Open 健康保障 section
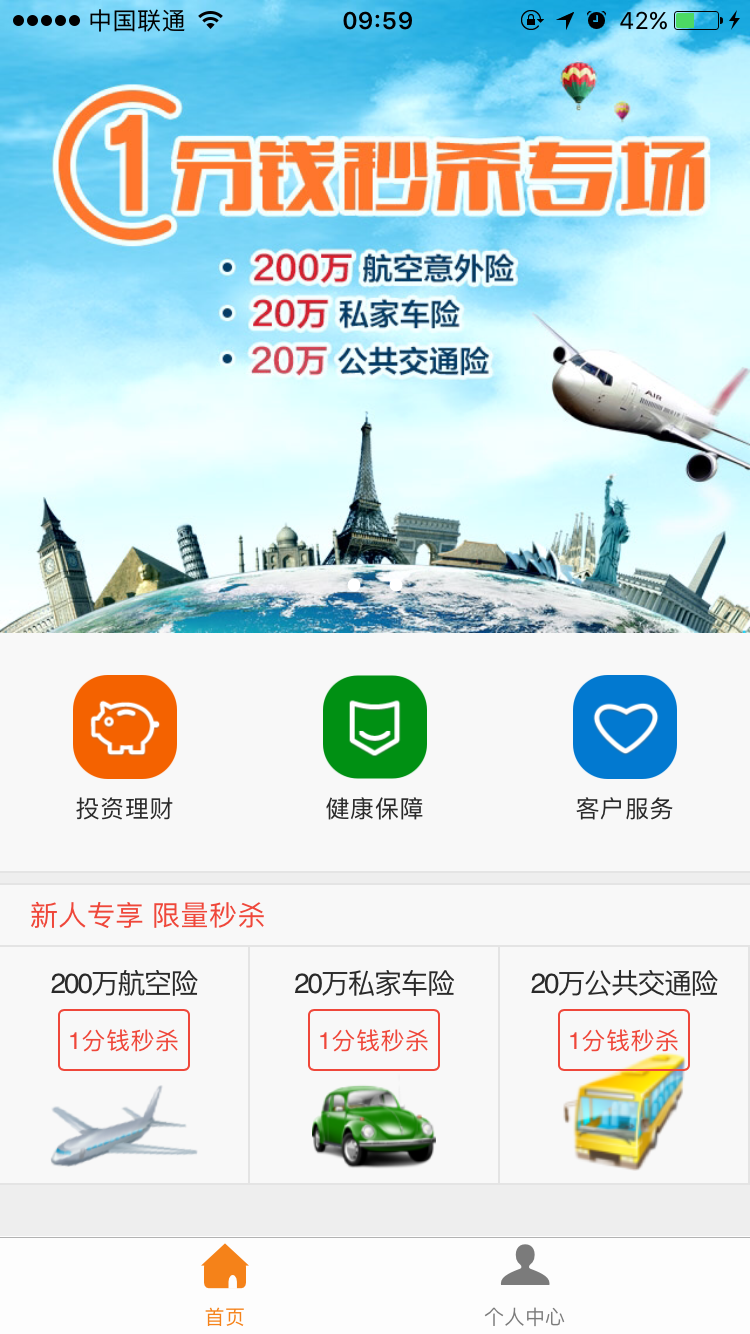The height and width of the screenshot is (1334, 750). (x=375, y=728)
